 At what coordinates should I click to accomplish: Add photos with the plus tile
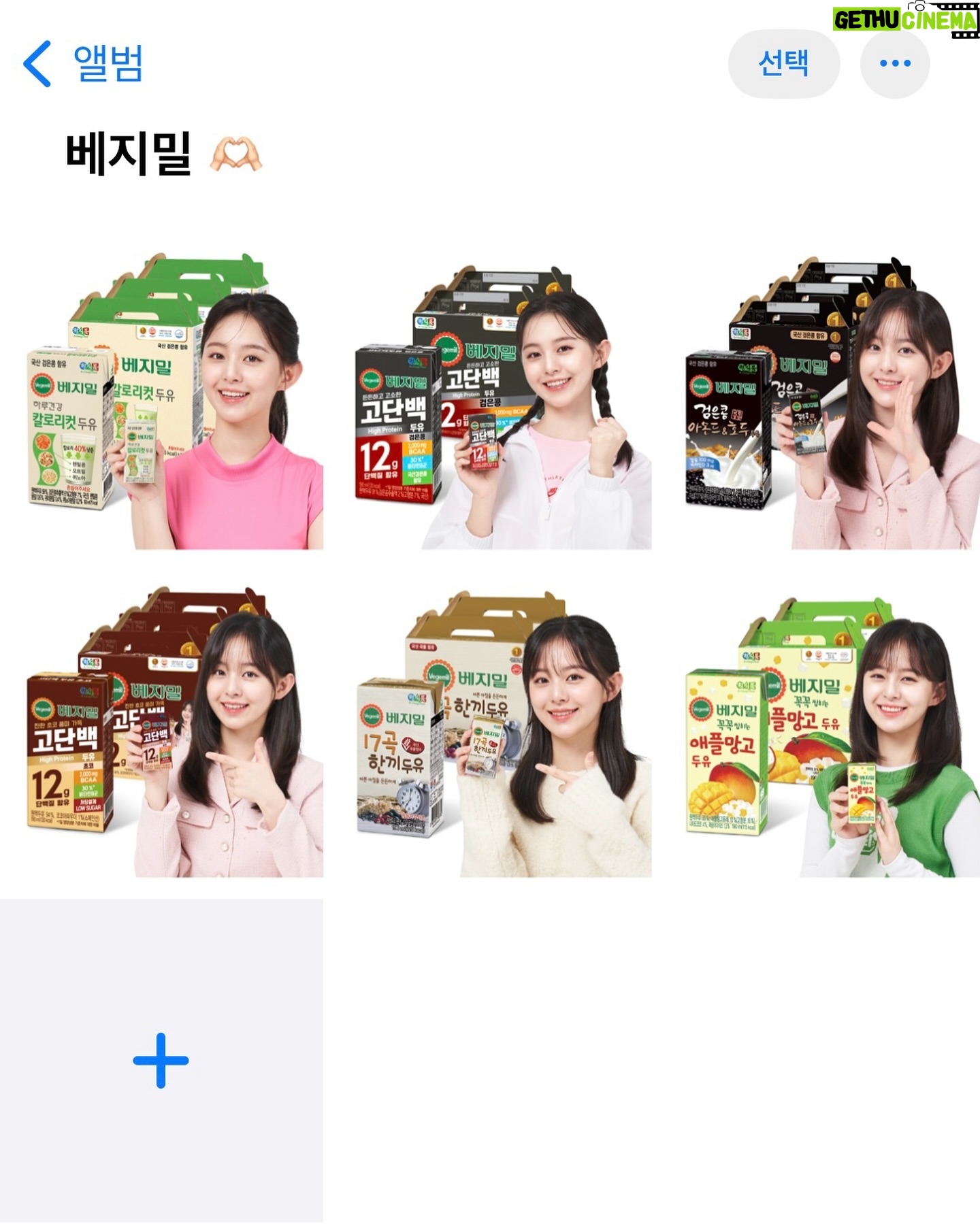pyautogui.click(x=161, y=1060)
